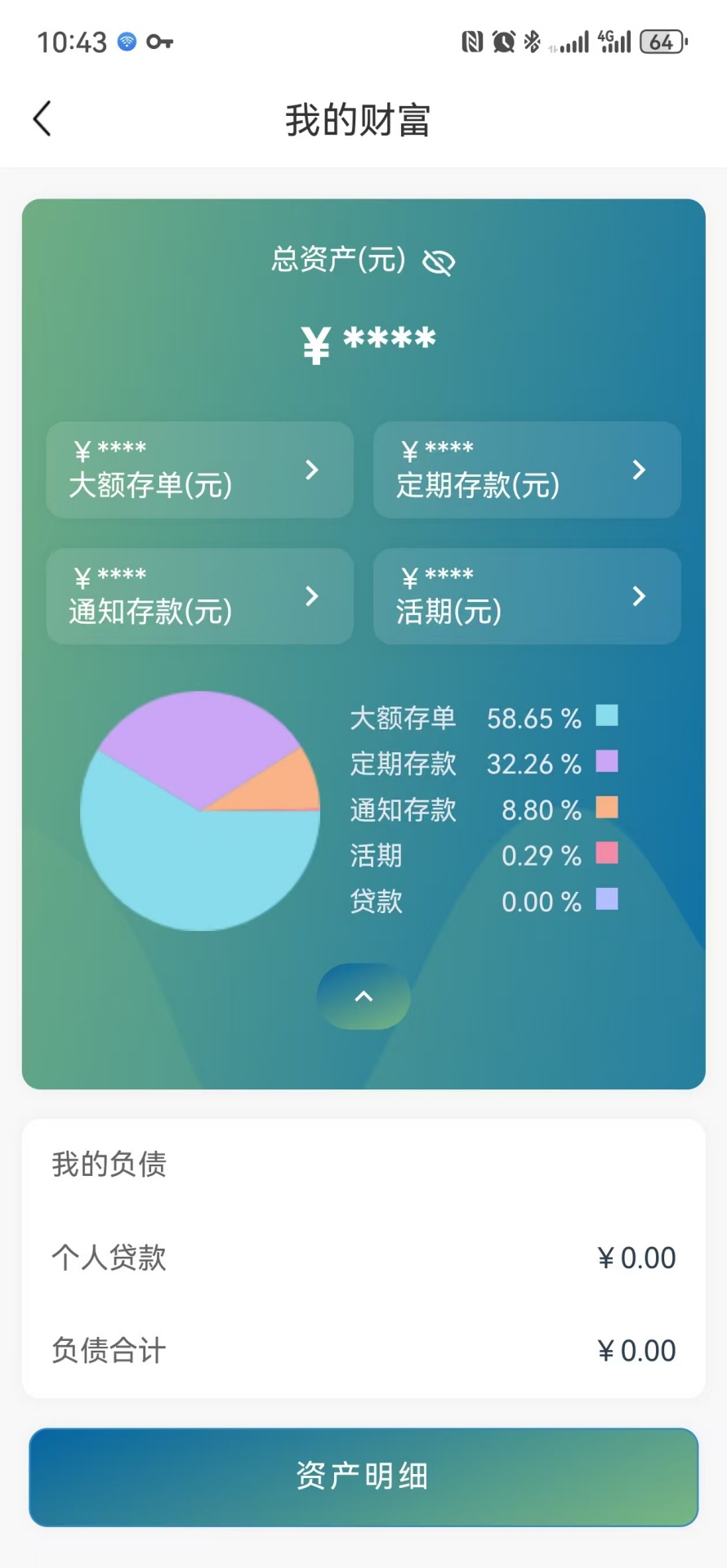Open 大额存单(元) via its chevron
The width and height of the screenshot is (727, 1568).
click(x=313, y=470)
